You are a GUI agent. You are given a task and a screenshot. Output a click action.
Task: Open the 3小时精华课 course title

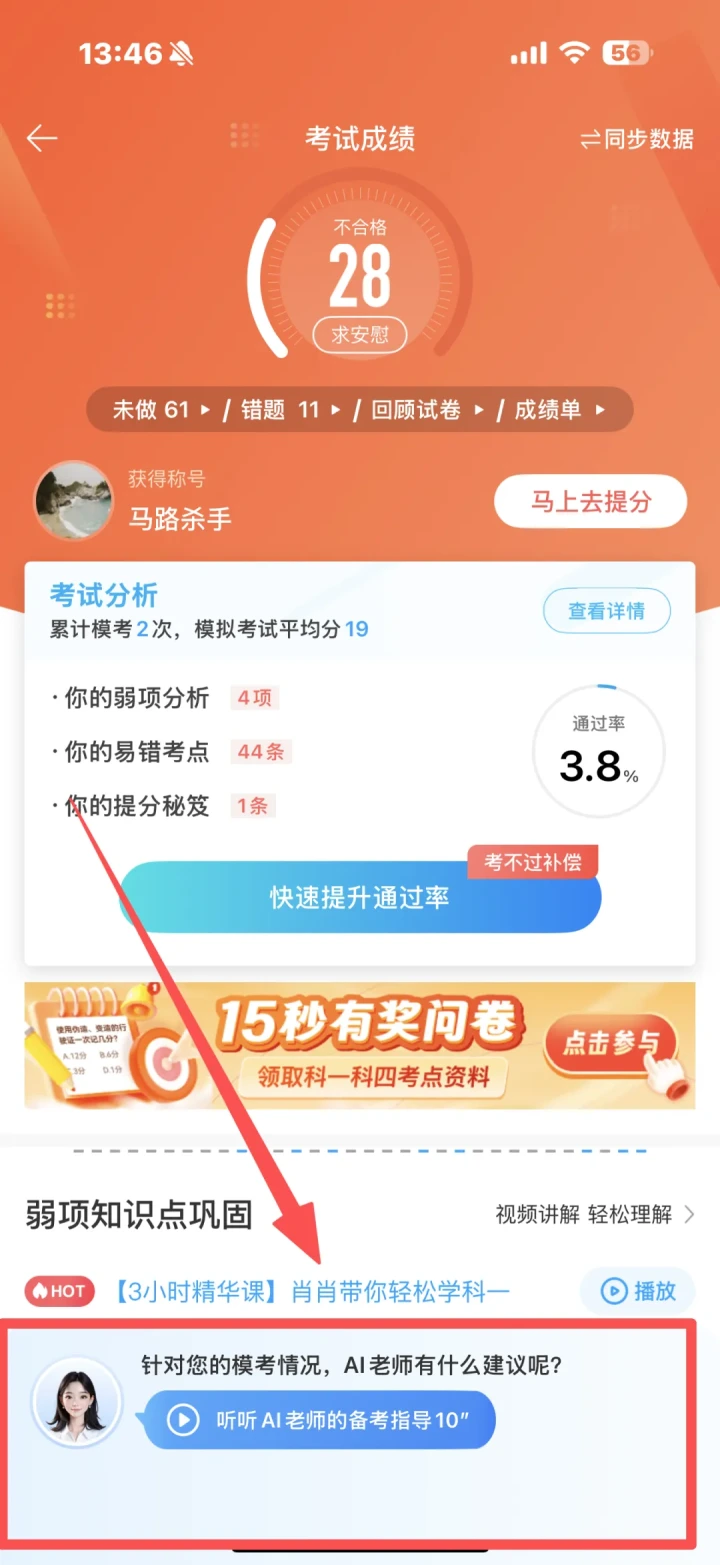coord(313,1291)
